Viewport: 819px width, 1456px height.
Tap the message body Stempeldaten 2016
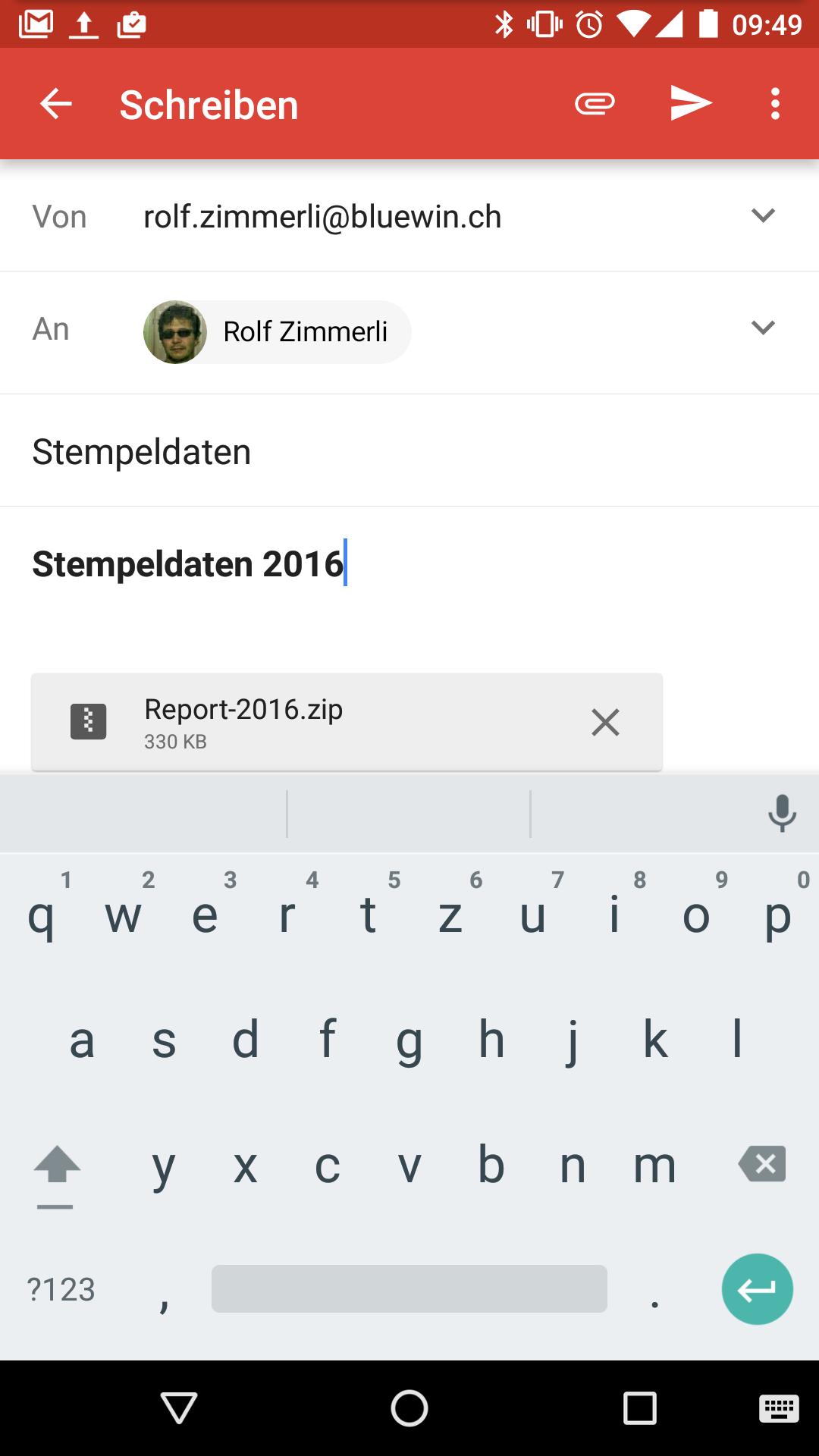click(x=188, y=564)
